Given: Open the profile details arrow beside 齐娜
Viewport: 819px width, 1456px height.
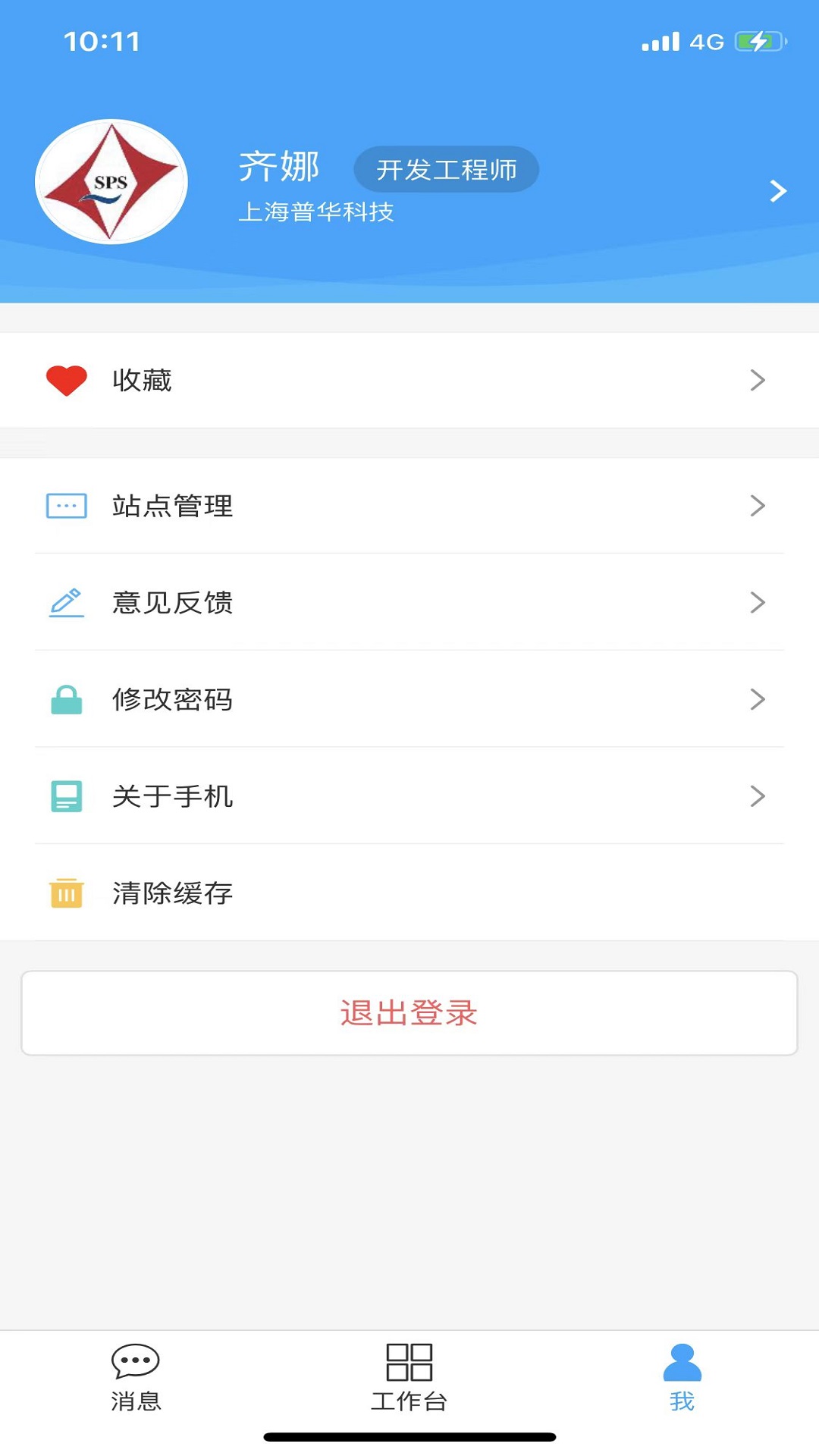Looking at the screenshot, I should point(777,191).
